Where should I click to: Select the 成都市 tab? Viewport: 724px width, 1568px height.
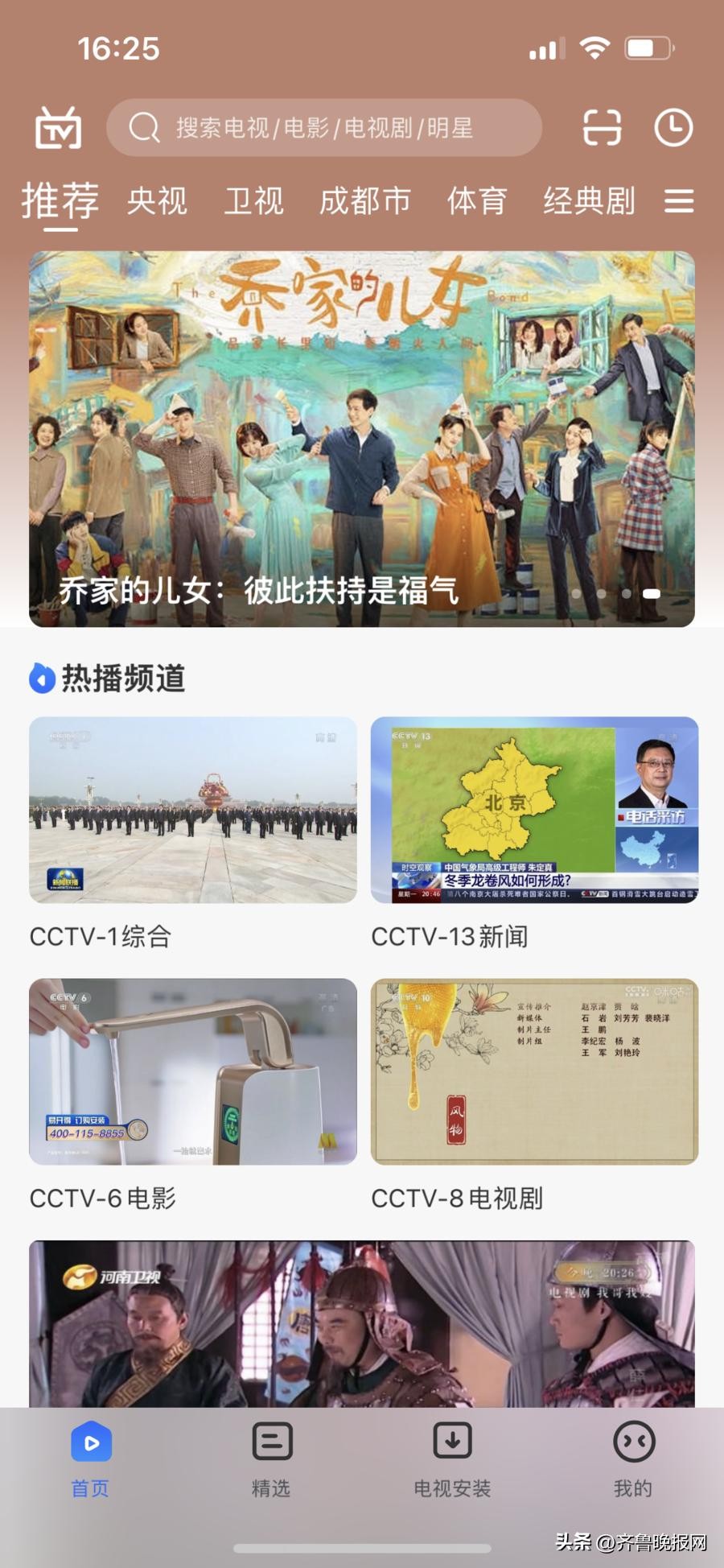point(365,201)
